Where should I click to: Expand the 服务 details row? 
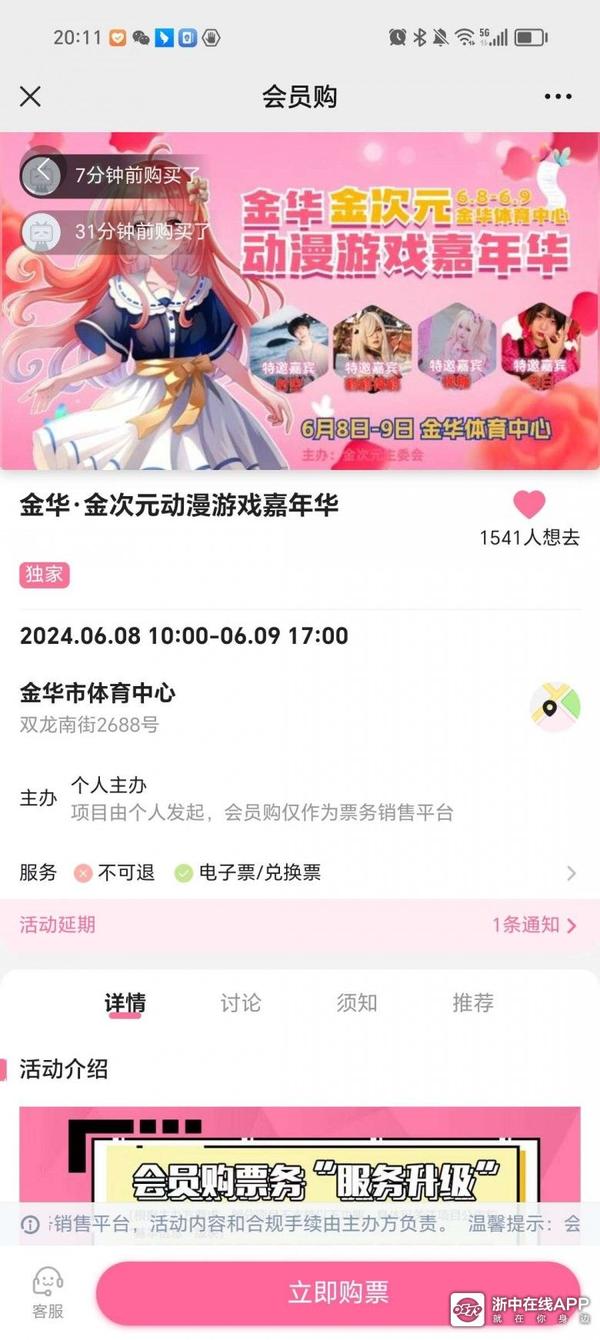[x=571, y=873]
